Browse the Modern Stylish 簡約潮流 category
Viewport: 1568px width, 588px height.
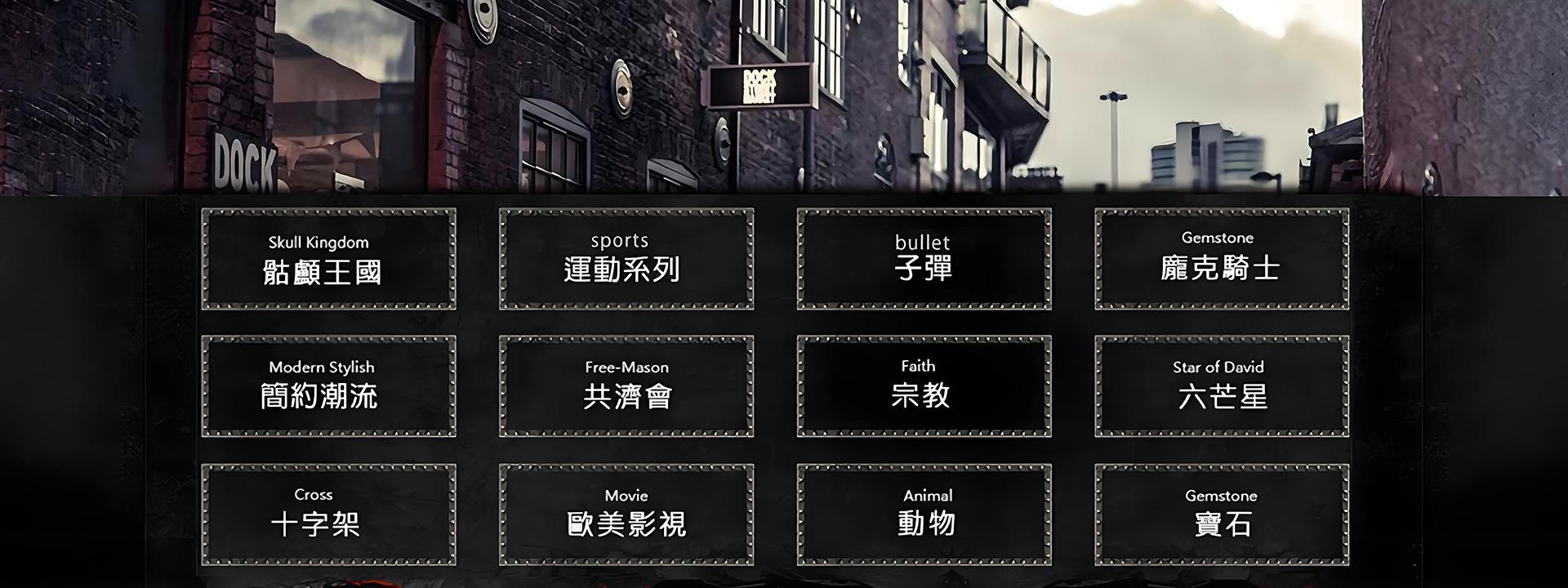(x=328, y=386)
